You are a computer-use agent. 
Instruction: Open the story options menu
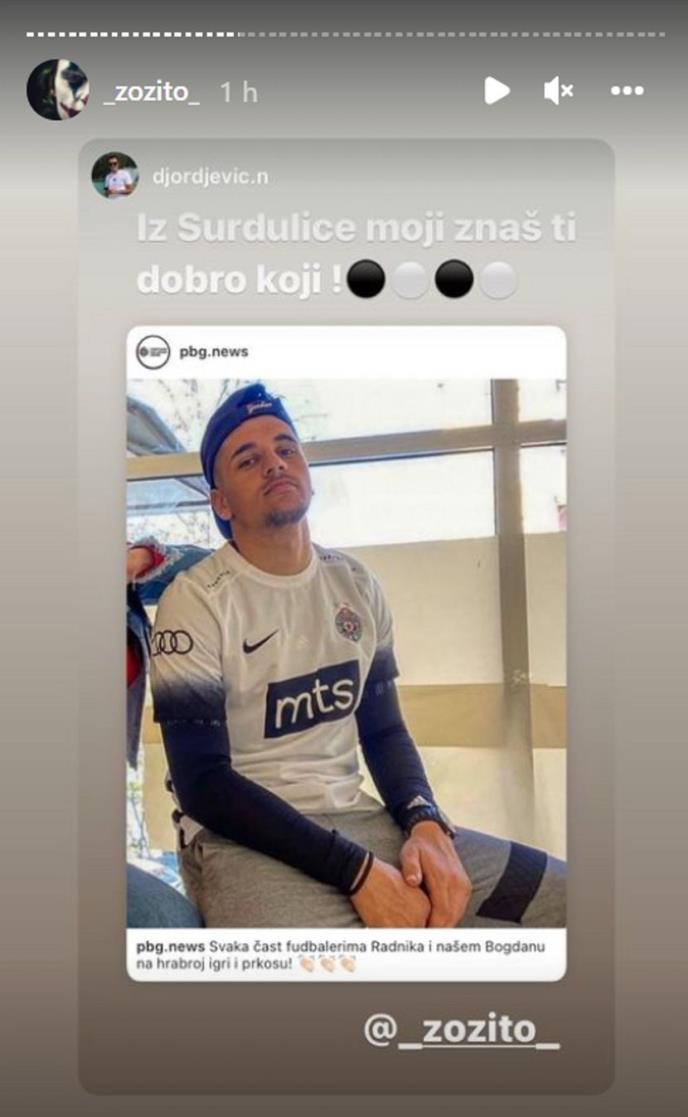(627, 91)
